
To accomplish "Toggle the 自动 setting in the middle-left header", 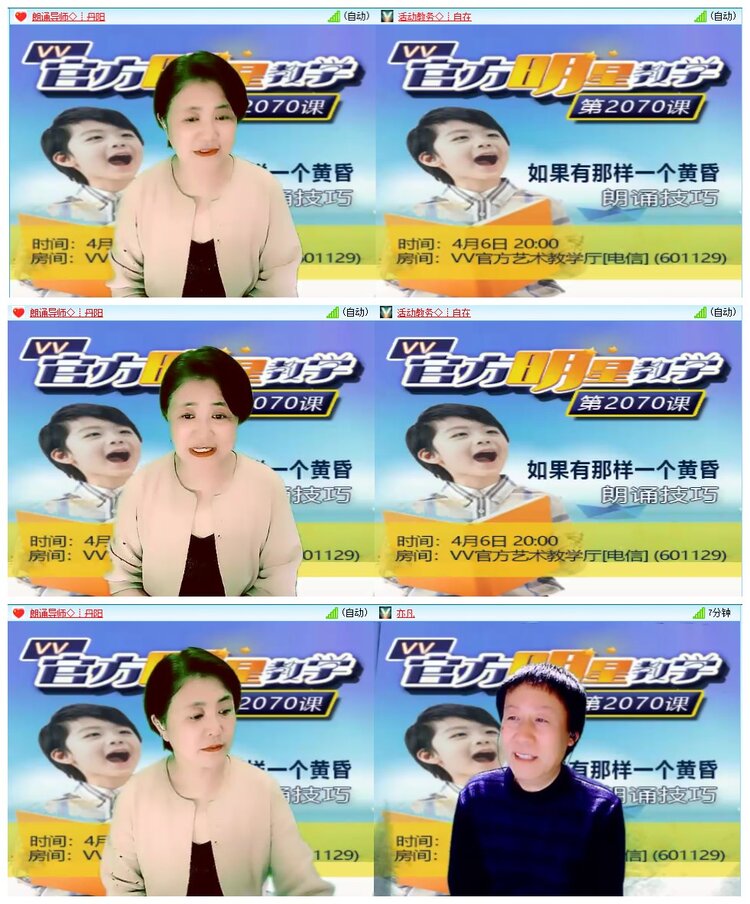I will click(x=356, y=314).
